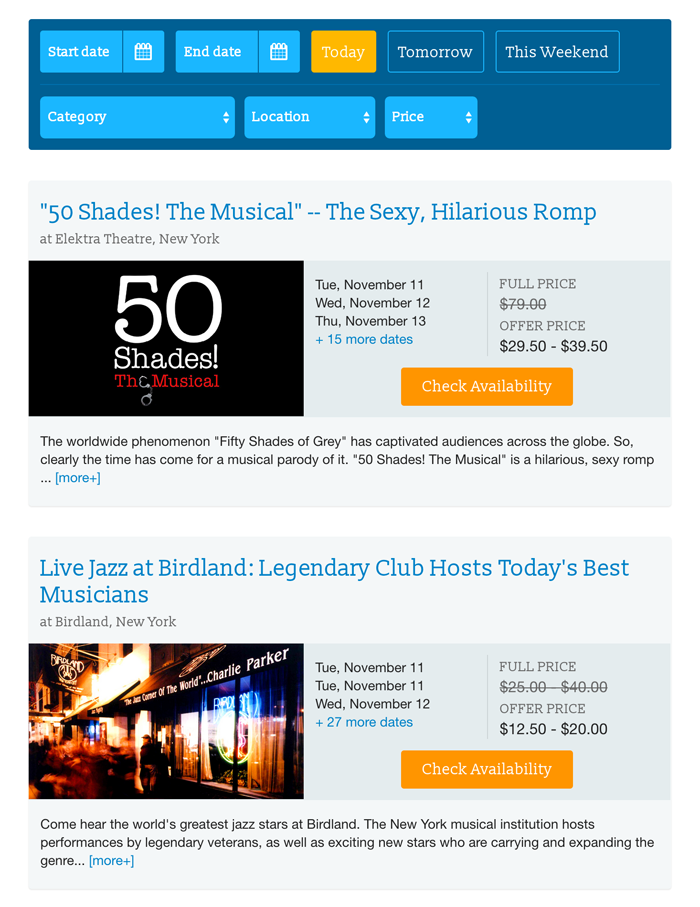The height and width of the screenshot is (907, 700).
Task: Check Availability for Live Jazz at Birdland
Action: [486, 769]
